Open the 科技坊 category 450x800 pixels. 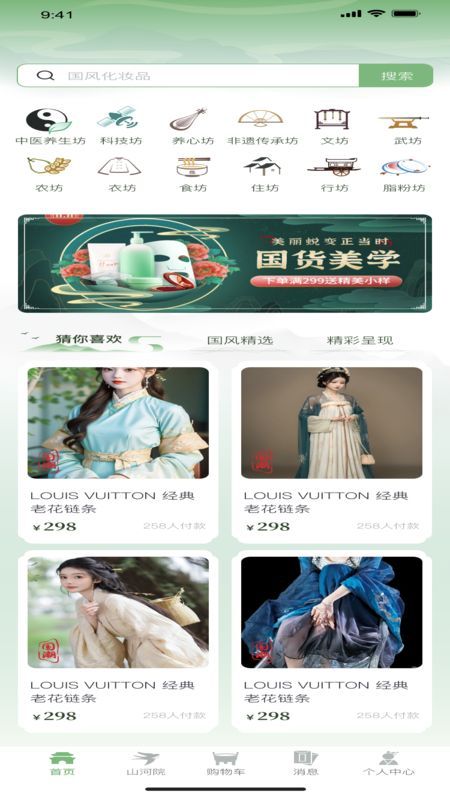(120, 127)
